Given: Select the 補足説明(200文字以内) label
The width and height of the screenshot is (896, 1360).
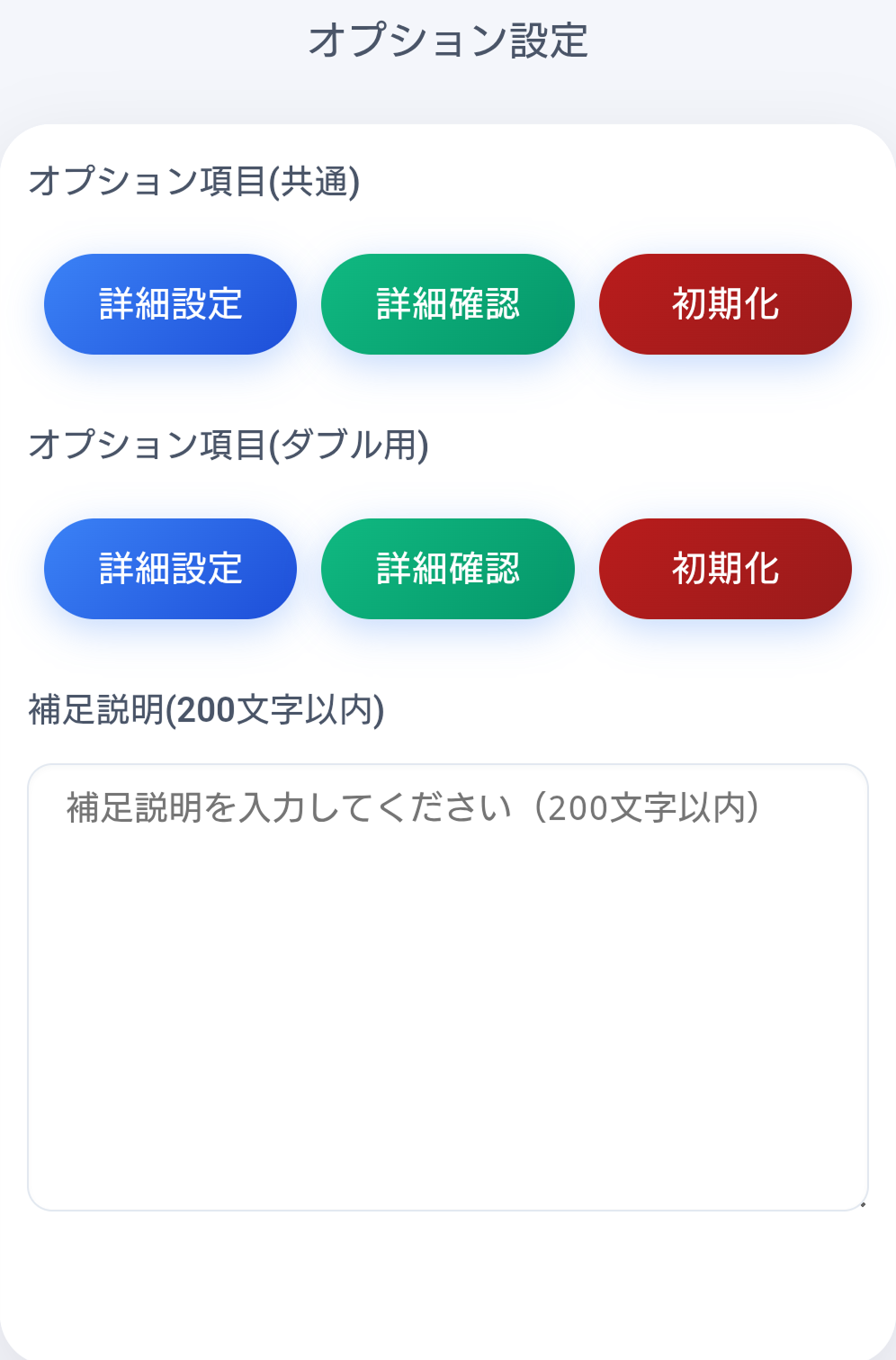Looking at the screenshot, I should coord(205,709).
